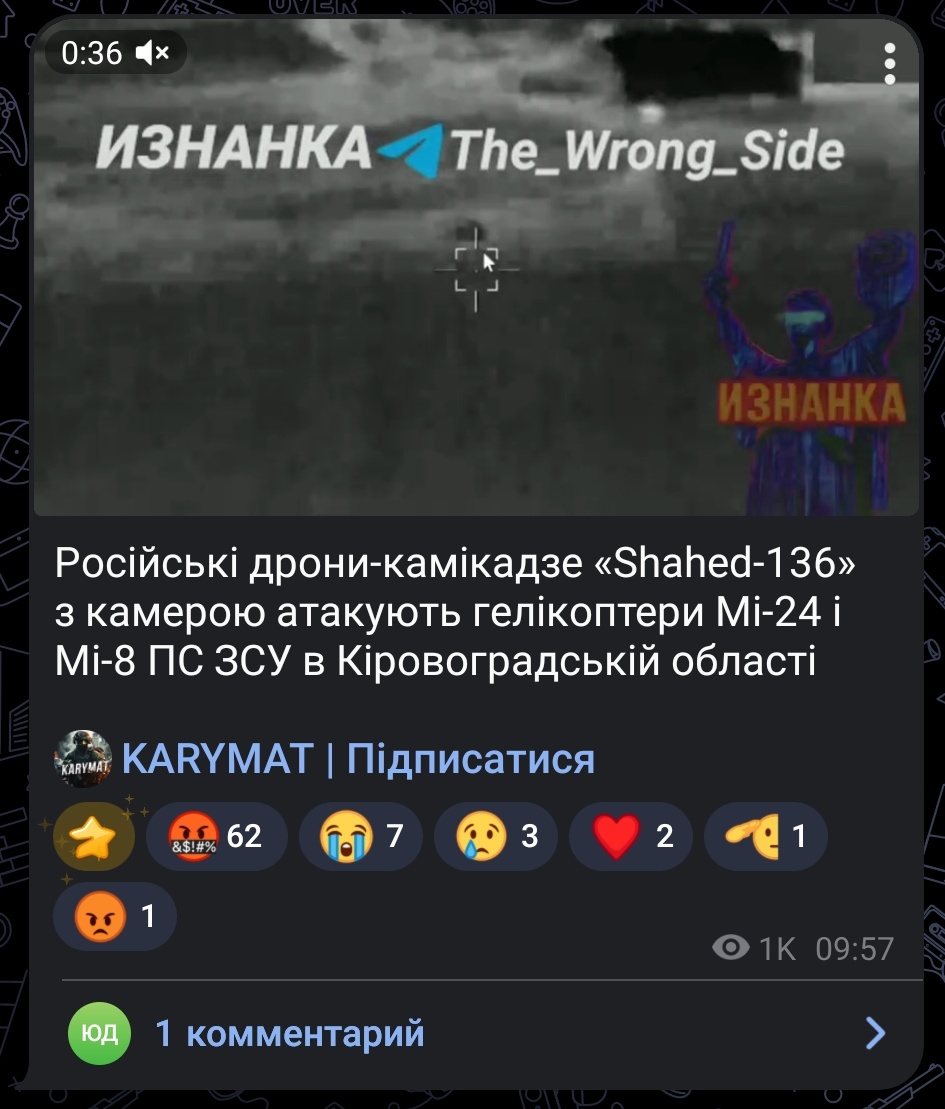React with the sad tear emoji (3)
This screenshot has width=945, height=1109.
(x=497, y=836)
